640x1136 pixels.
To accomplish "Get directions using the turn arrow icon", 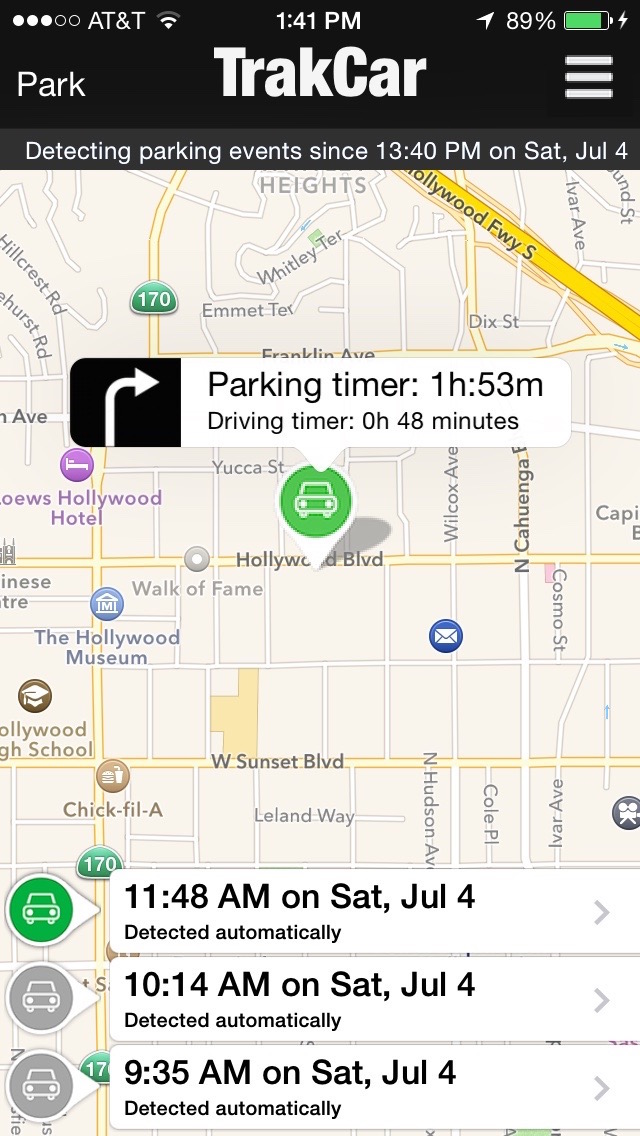I will tap(126, 403).
